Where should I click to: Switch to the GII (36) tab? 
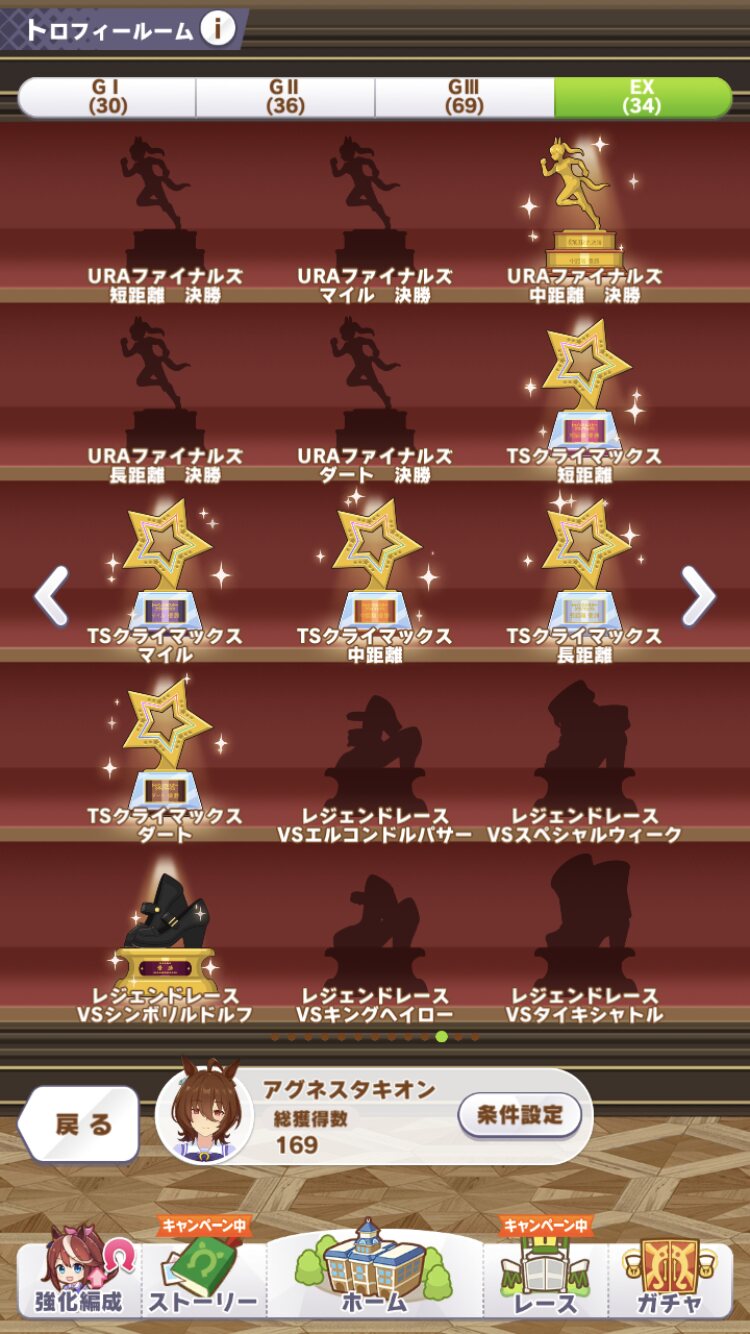coord(285,97)
